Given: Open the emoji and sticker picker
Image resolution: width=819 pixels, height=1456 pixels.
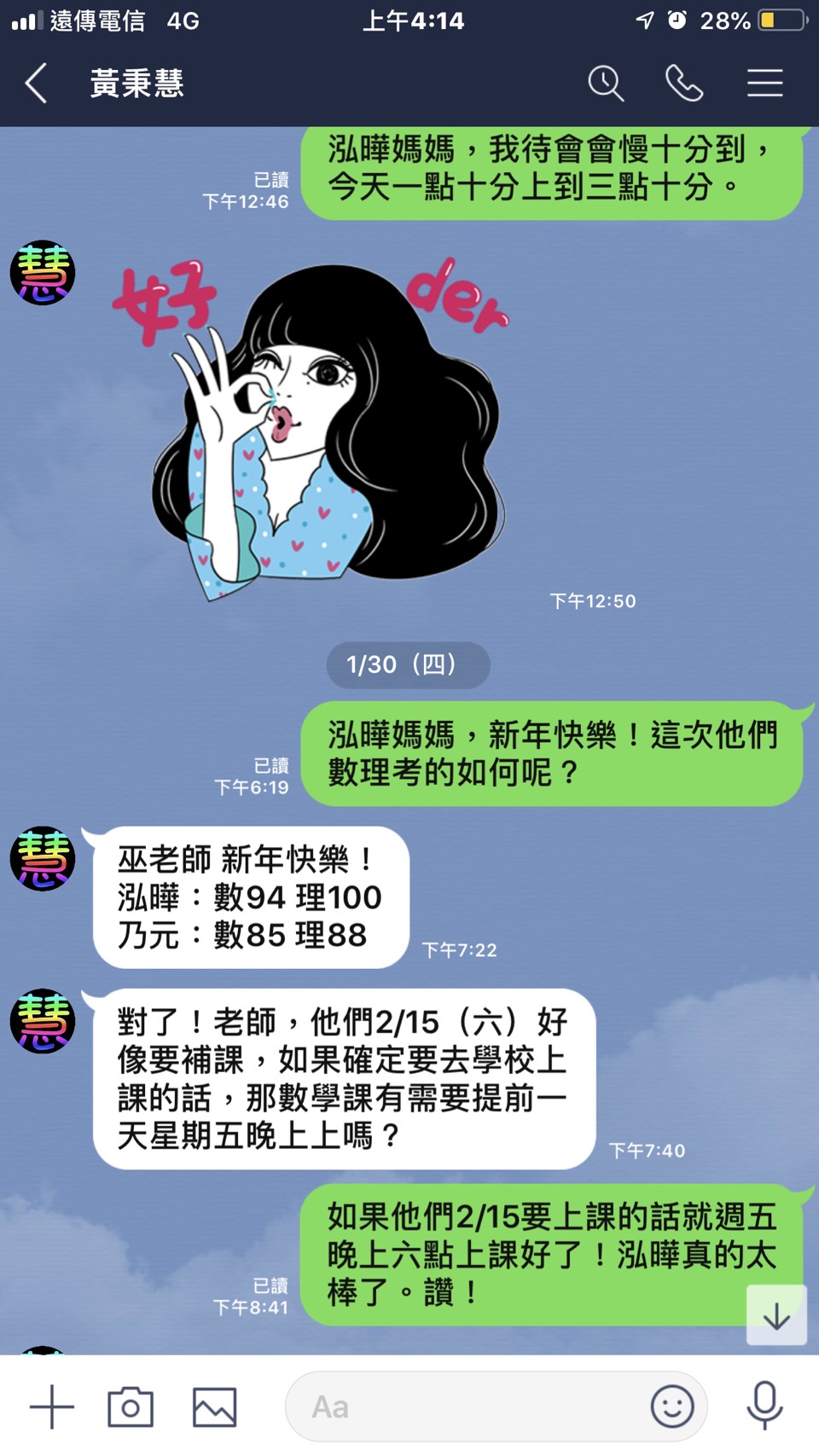Looking at the screenshot, I should pos(672,1407).
